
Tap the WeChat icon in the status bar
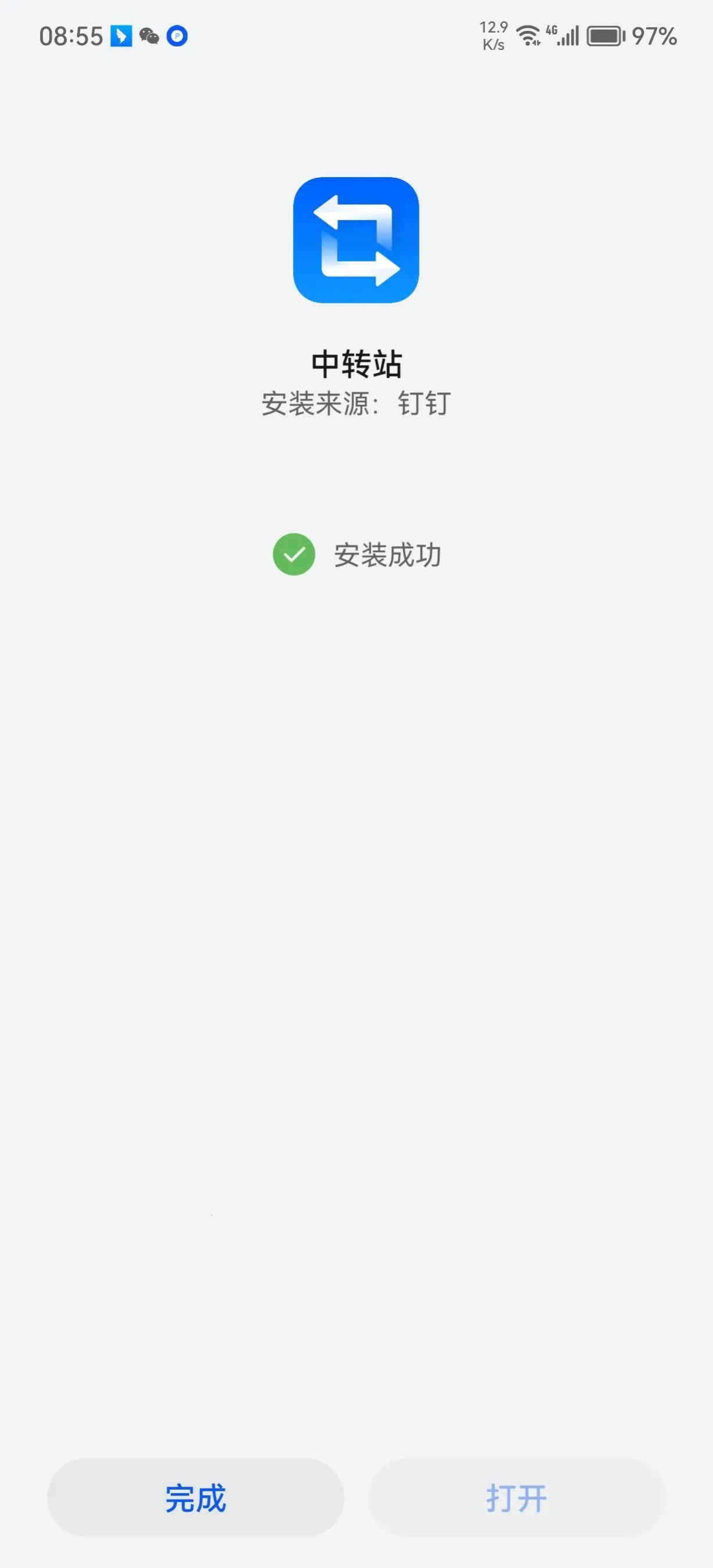pyautogui.click(x=148, y=37)
